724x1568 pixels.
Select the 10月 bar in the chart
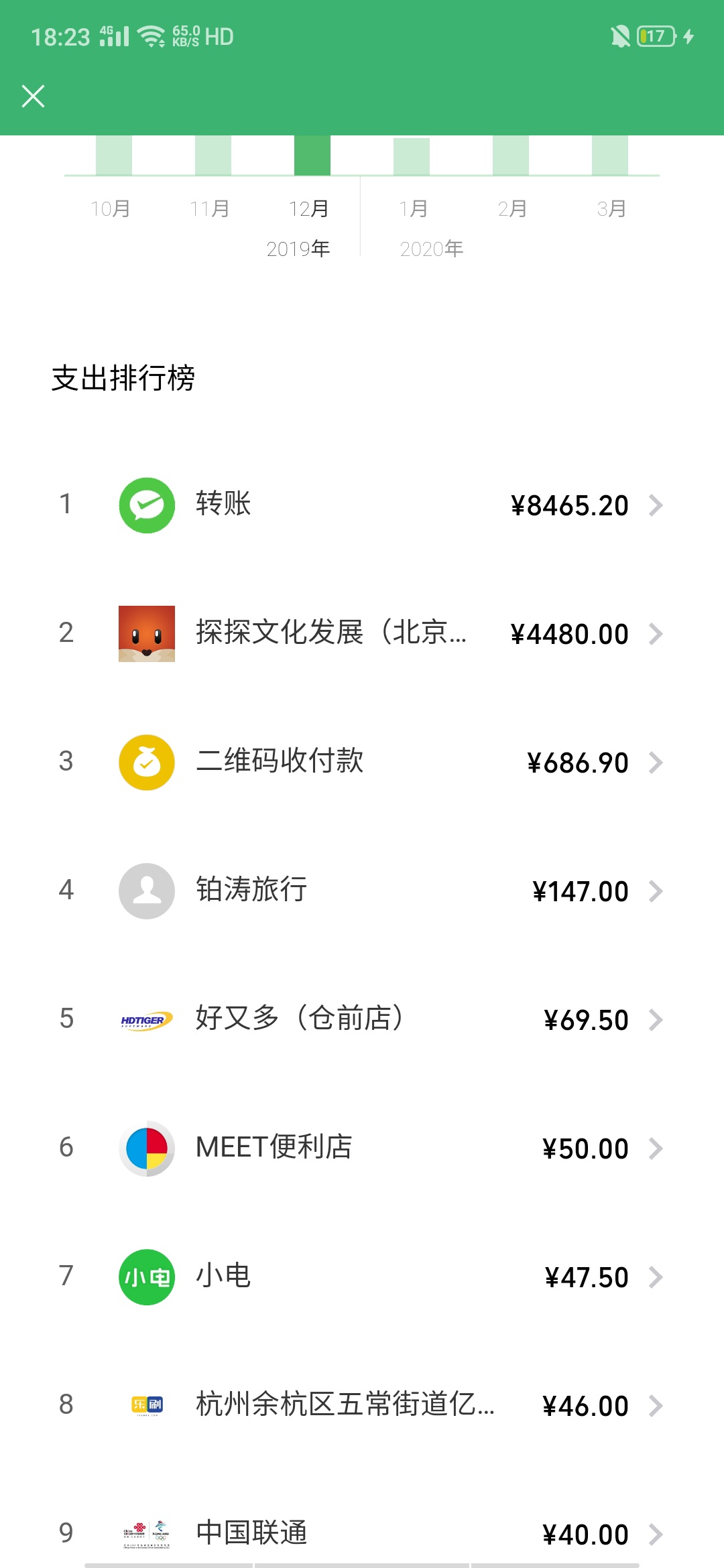point(113,155)
